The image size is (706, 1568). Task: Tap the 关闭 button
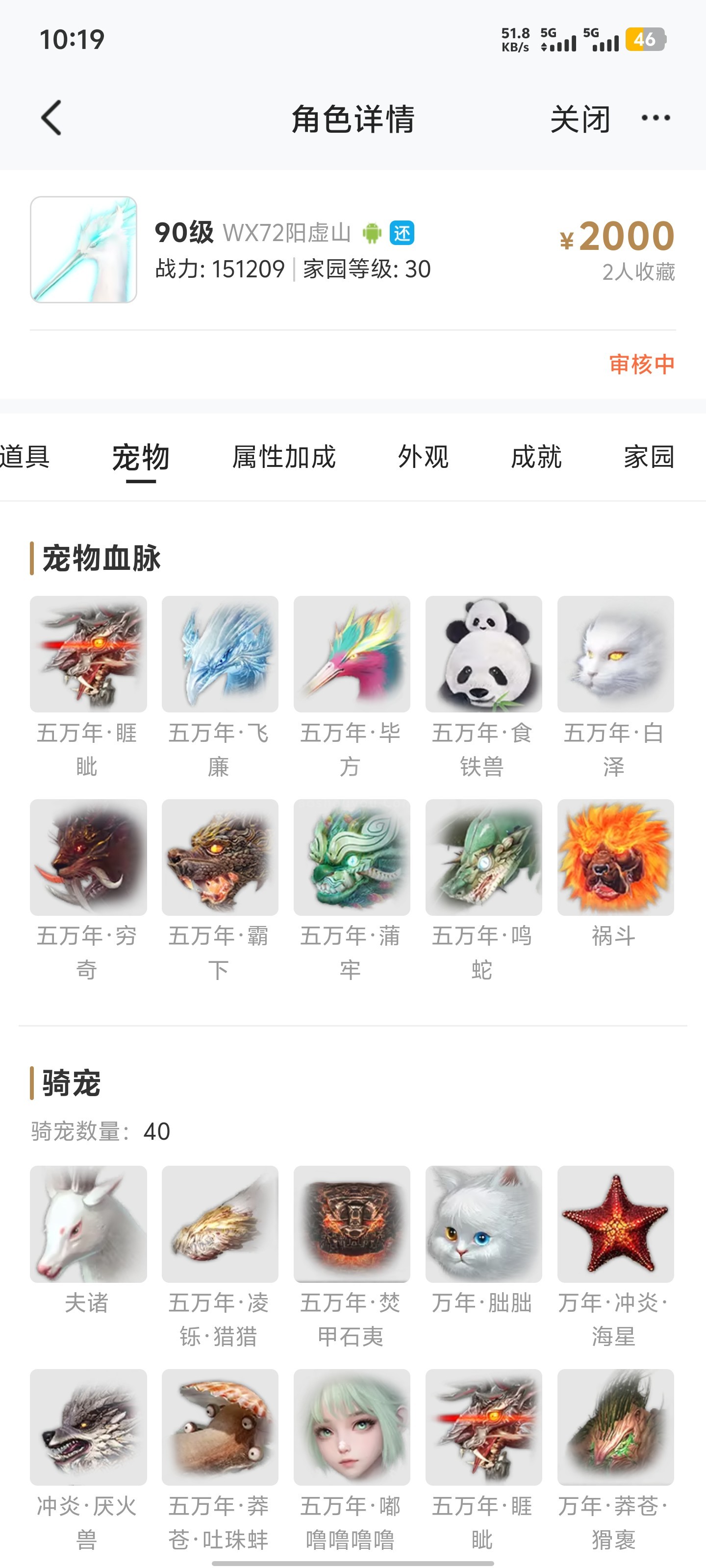click(x=580, y=119)
